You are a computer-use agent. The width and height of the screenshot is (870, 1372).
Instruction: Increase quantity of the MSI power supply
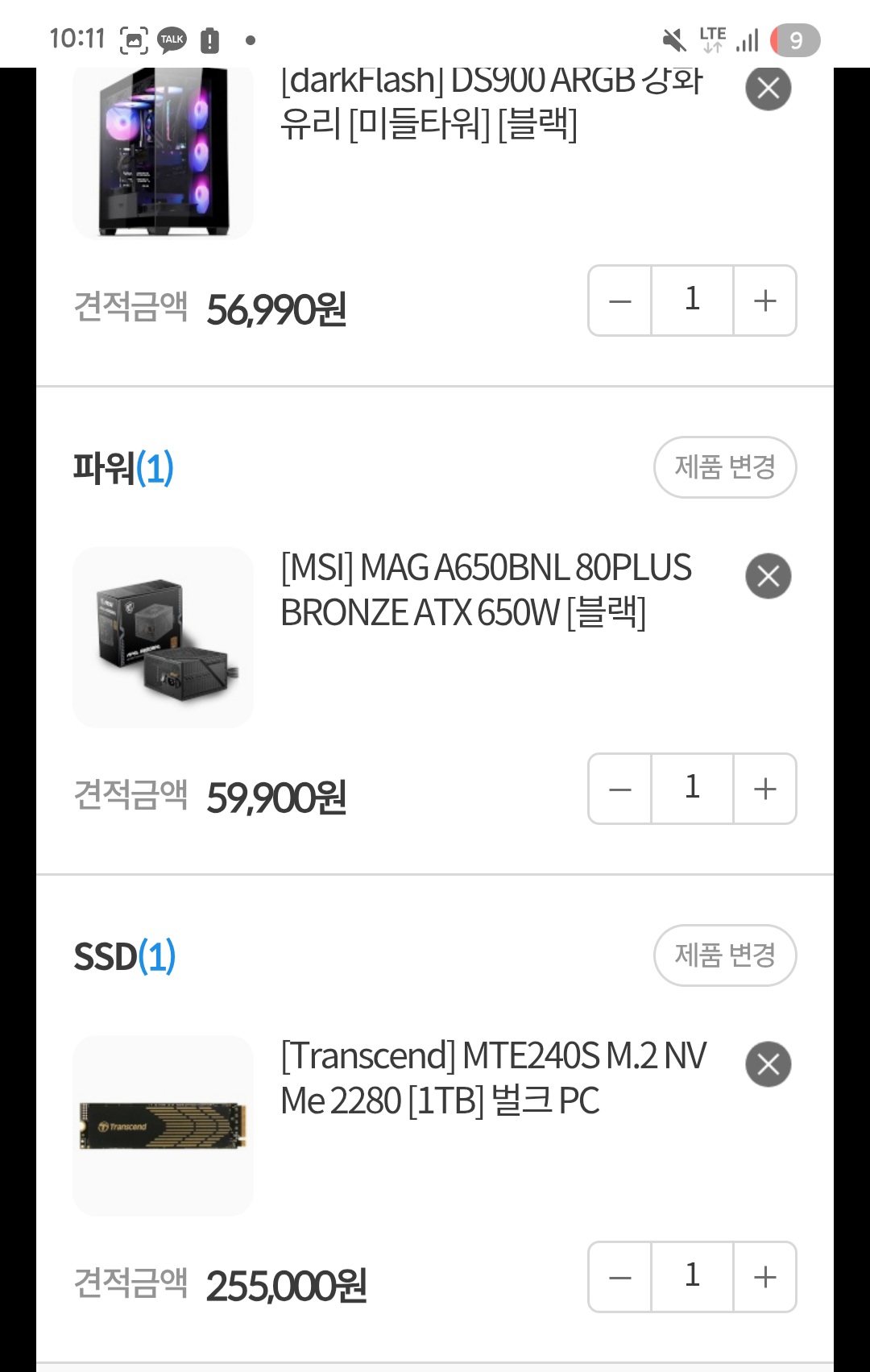point(764,790)
